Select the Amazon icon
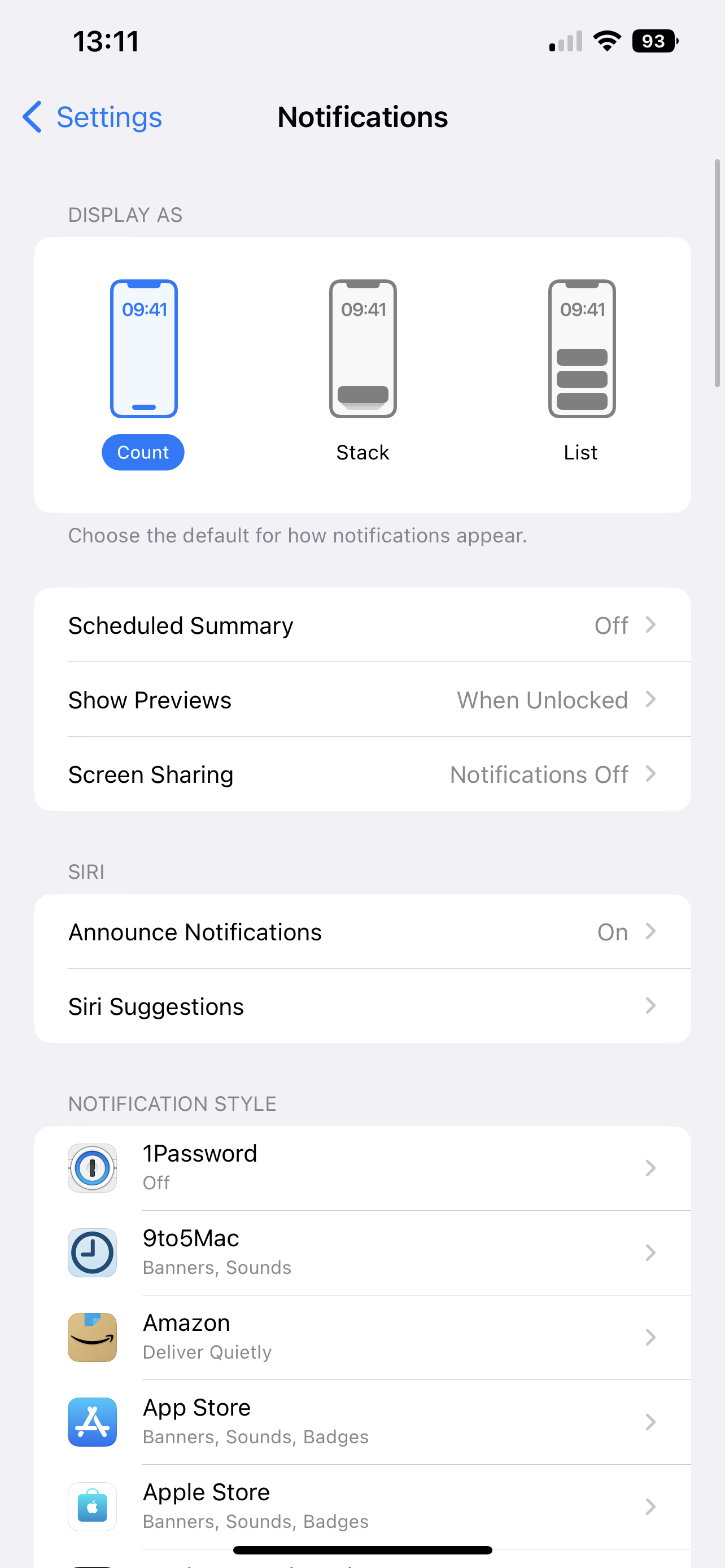Screen dimensions: 725x1568 92,1337
